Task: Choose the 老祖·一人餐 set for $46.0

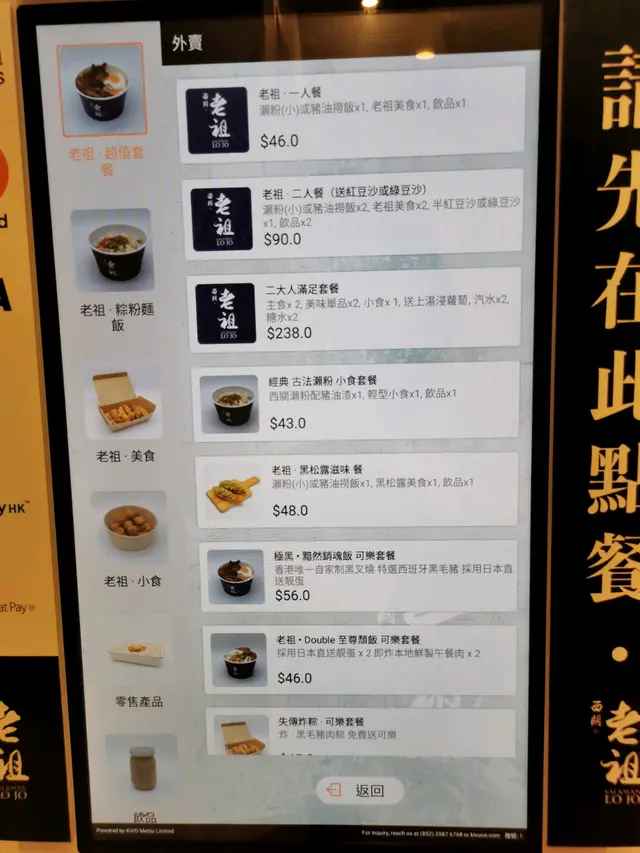Action: (353, 111)
